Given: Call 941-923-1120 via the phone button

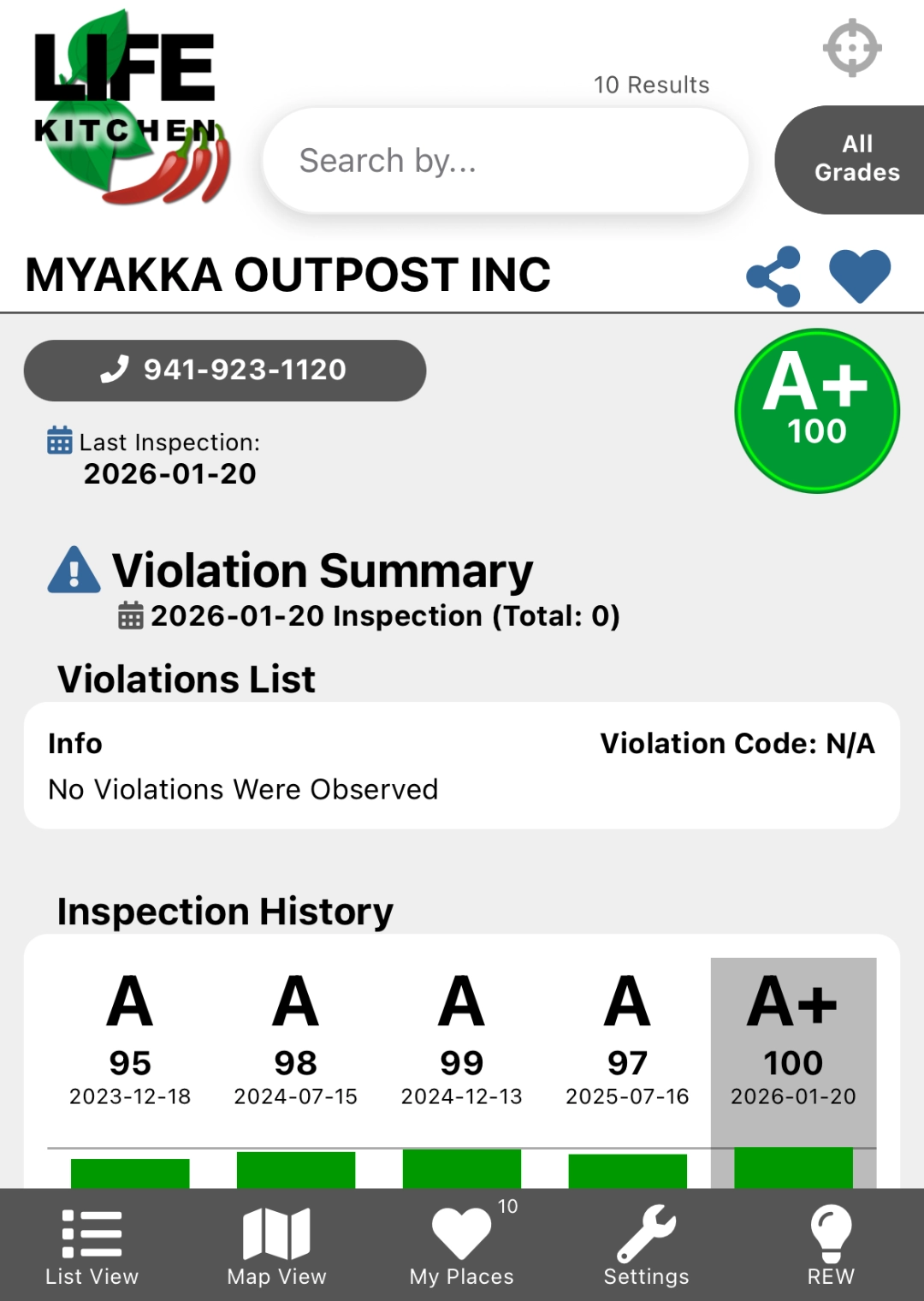Looking at the screenshot, I should click(x=224, y=370).
